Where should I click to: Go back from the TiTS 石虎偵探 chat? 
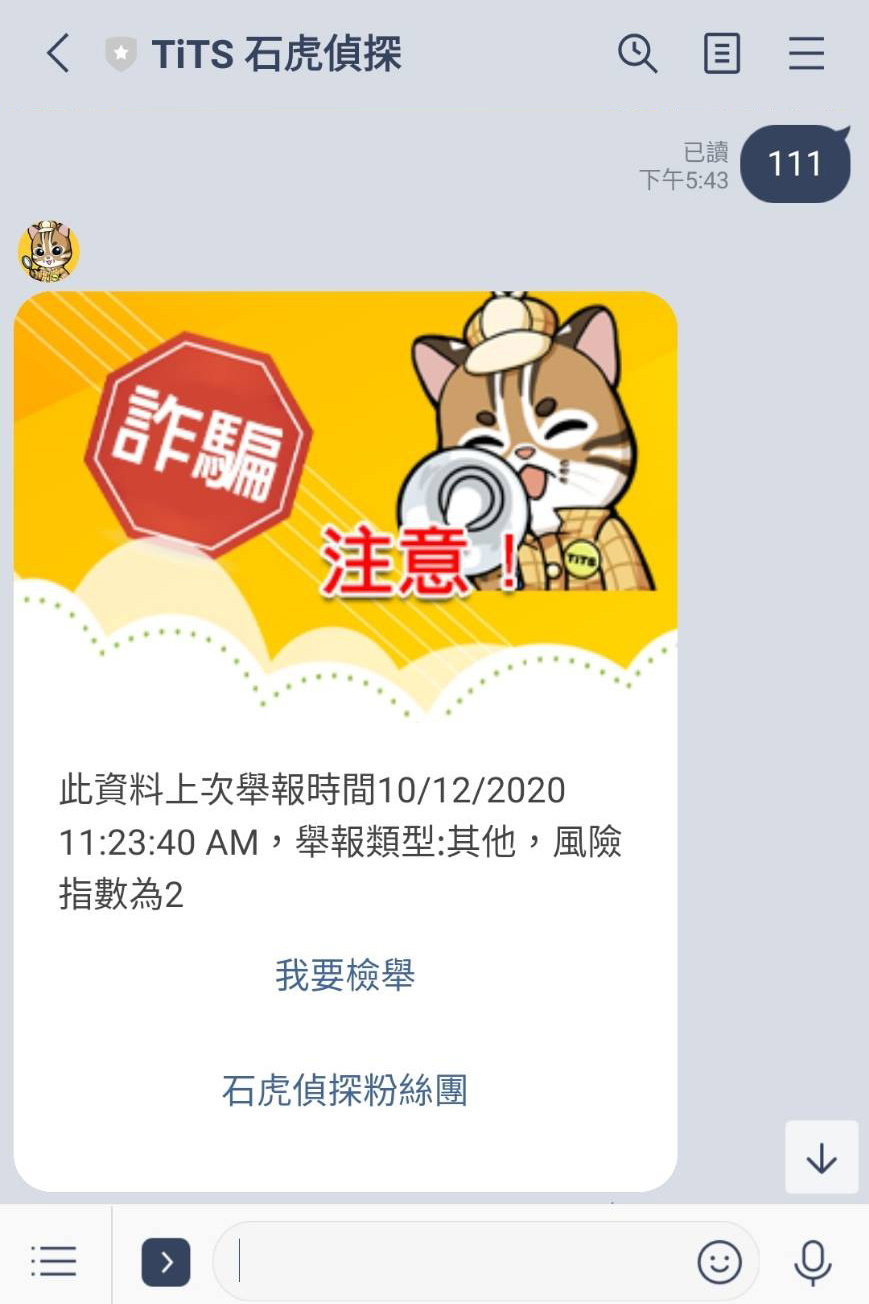pyautogui.click(x=58, y=53)
